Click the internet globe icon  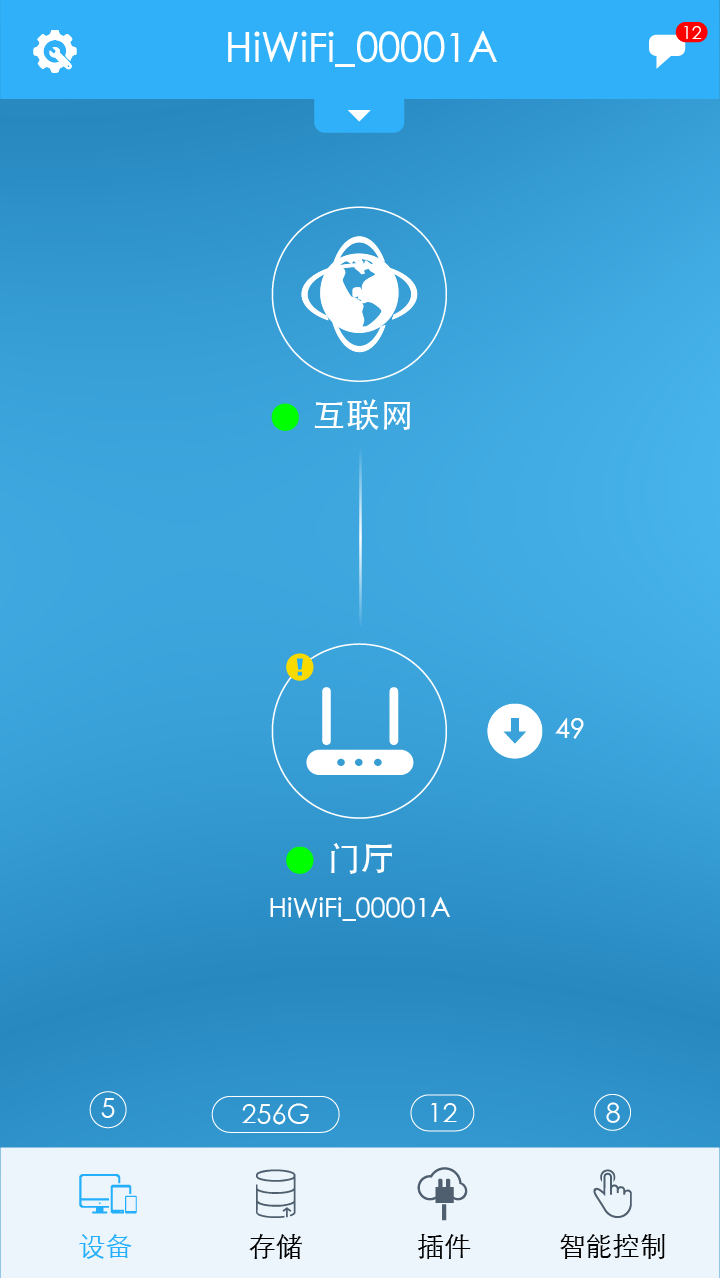[x=359, y=293]
